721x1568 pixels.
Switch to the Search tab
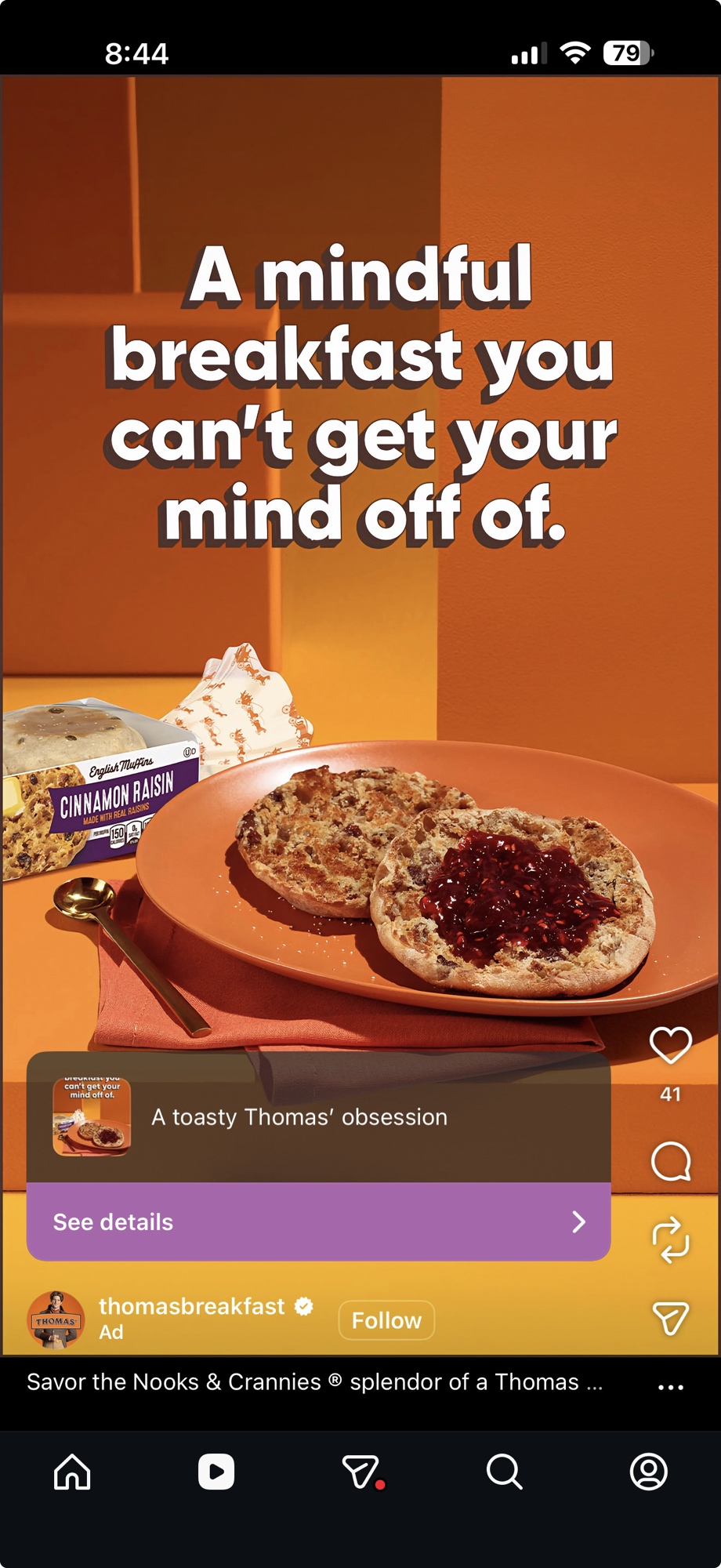tap(504, 1472)
